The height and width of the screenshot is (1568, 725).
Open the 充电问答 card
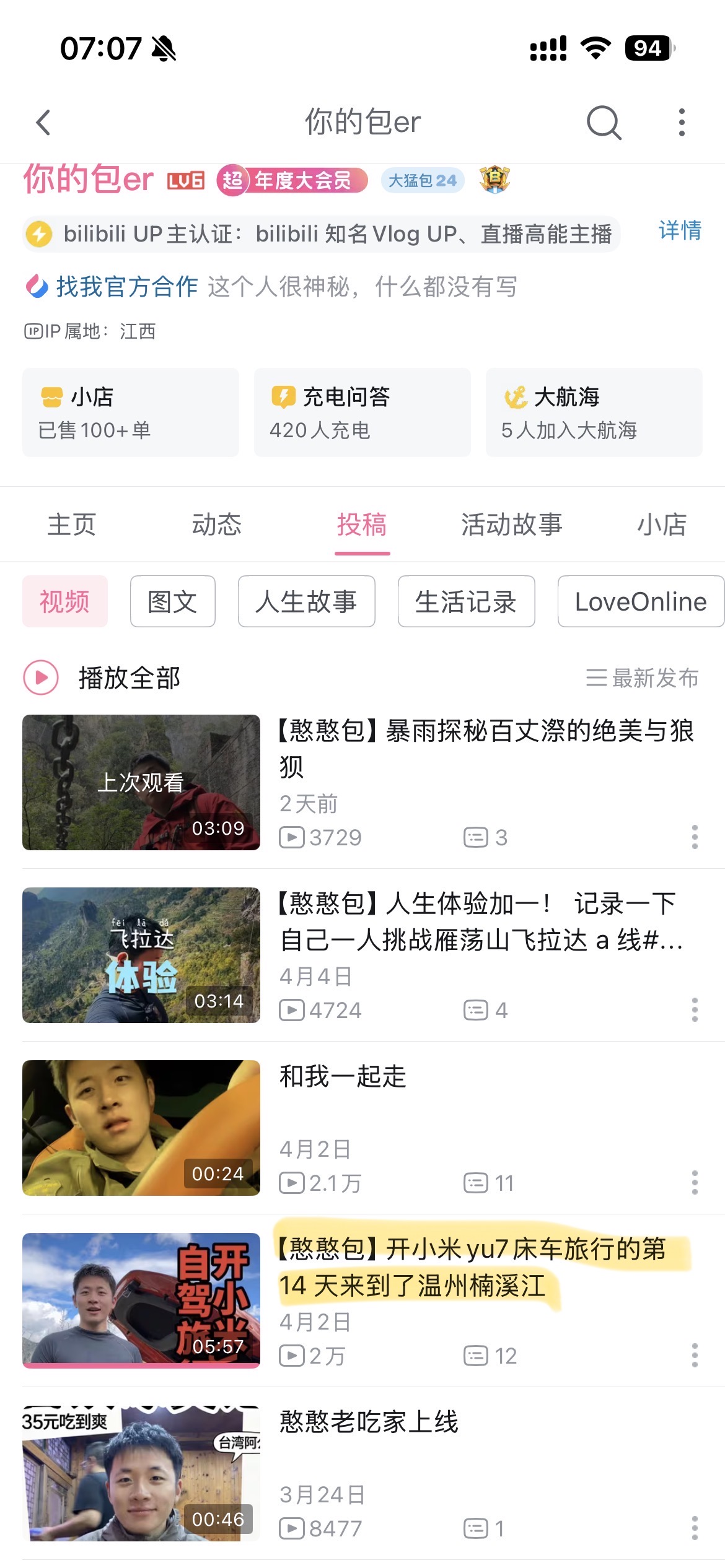(362, 412)
